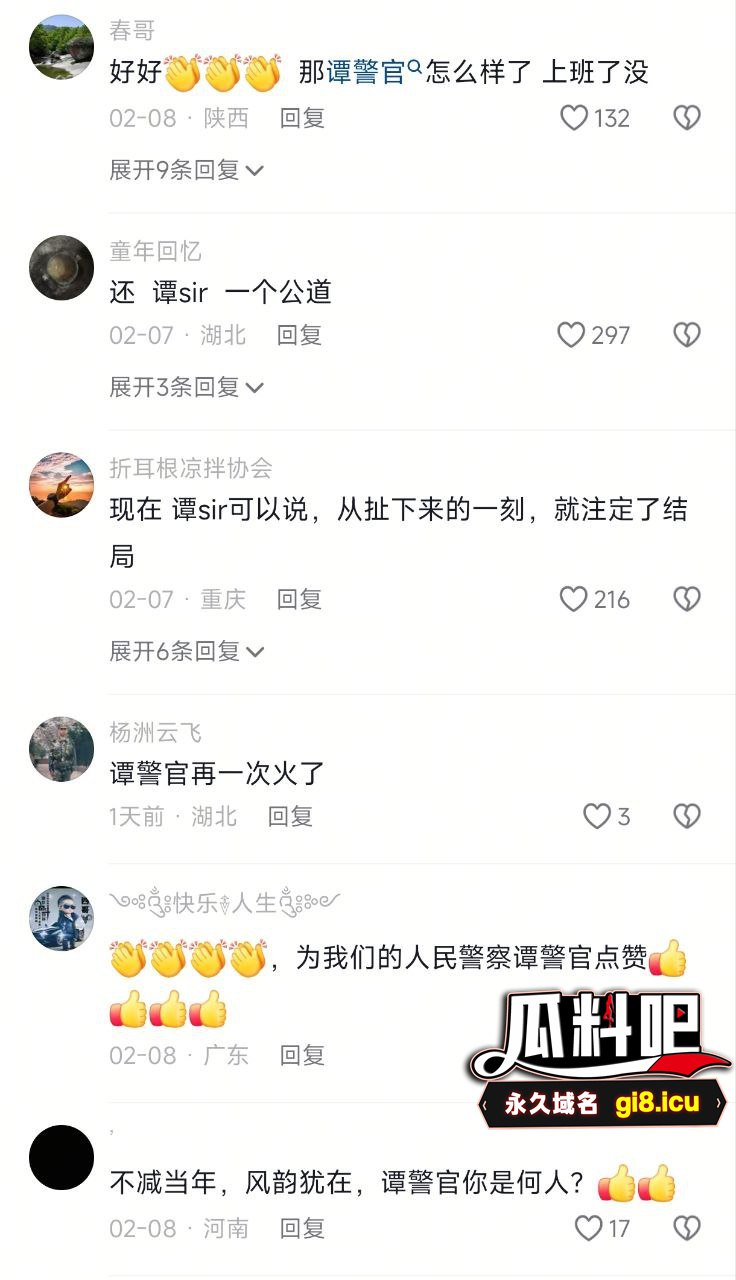Like 童年回忆's comment
This screenshot has width=736, height=1280.
click(571, 335)
